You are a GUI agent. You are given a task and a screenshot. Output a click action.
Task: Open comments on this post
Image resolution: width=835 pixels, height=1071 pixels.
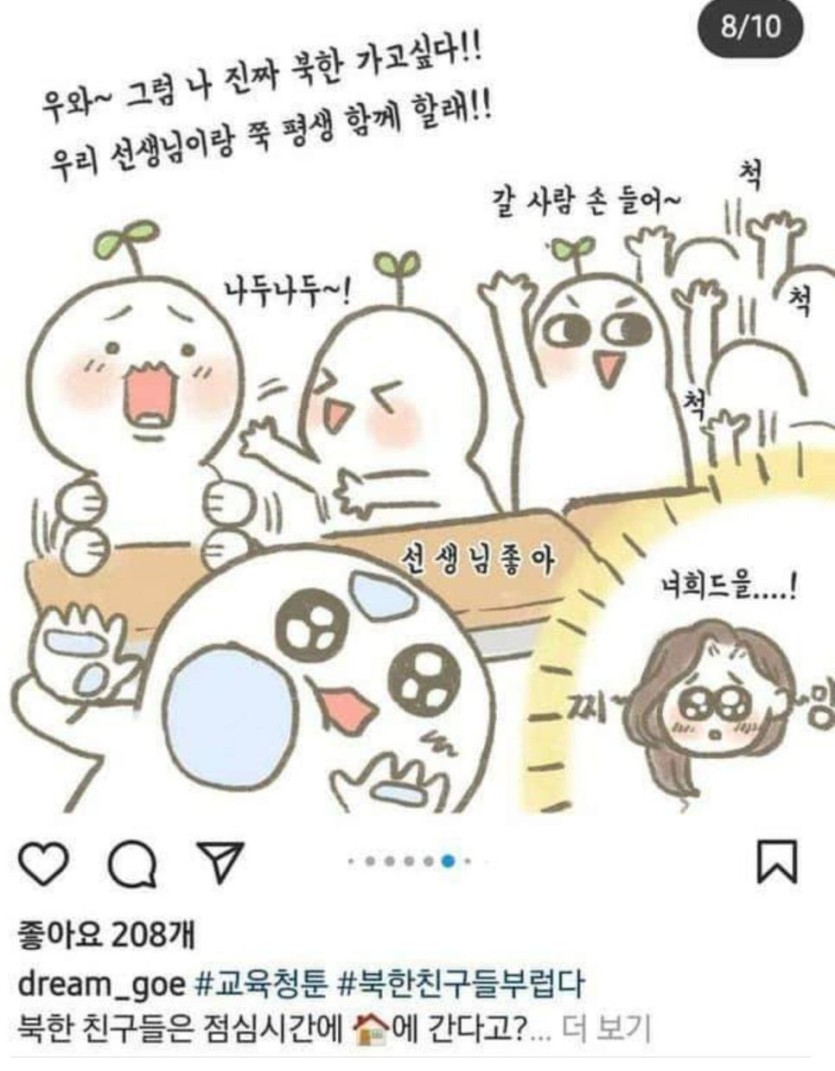pos(129,864)
